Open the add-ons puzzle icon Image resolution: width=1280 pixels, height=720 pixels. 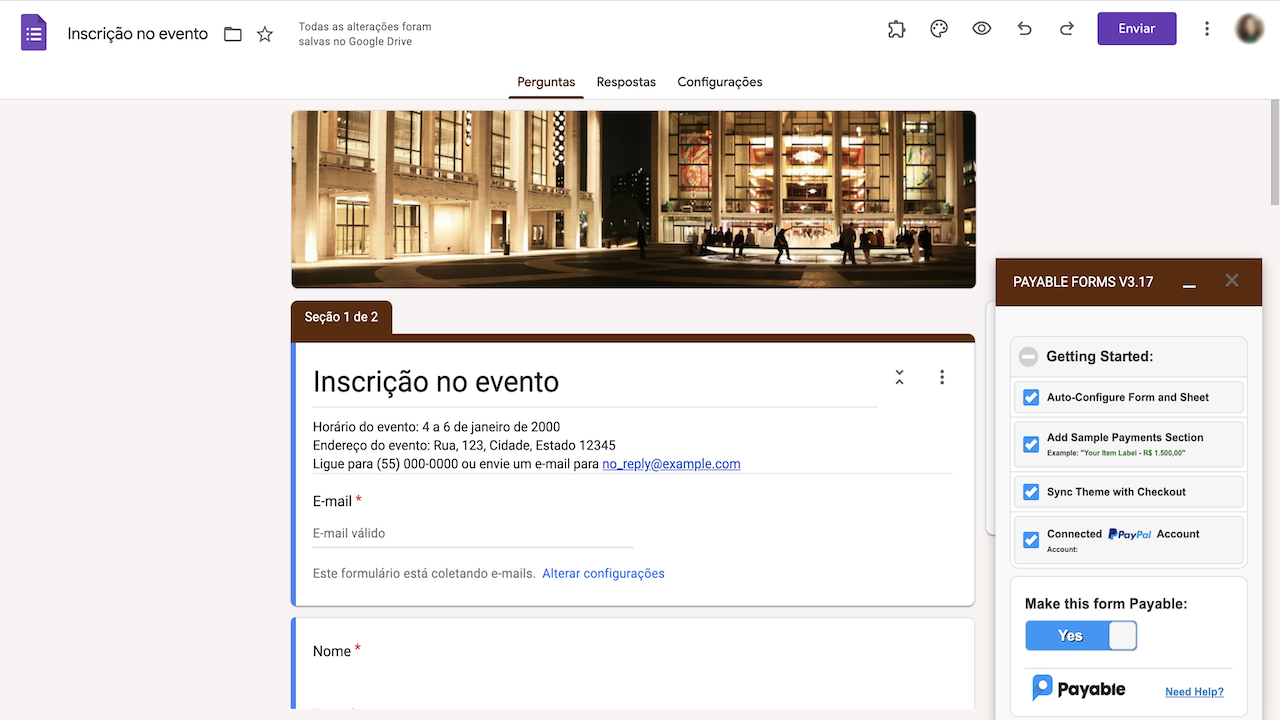point(897,29)
